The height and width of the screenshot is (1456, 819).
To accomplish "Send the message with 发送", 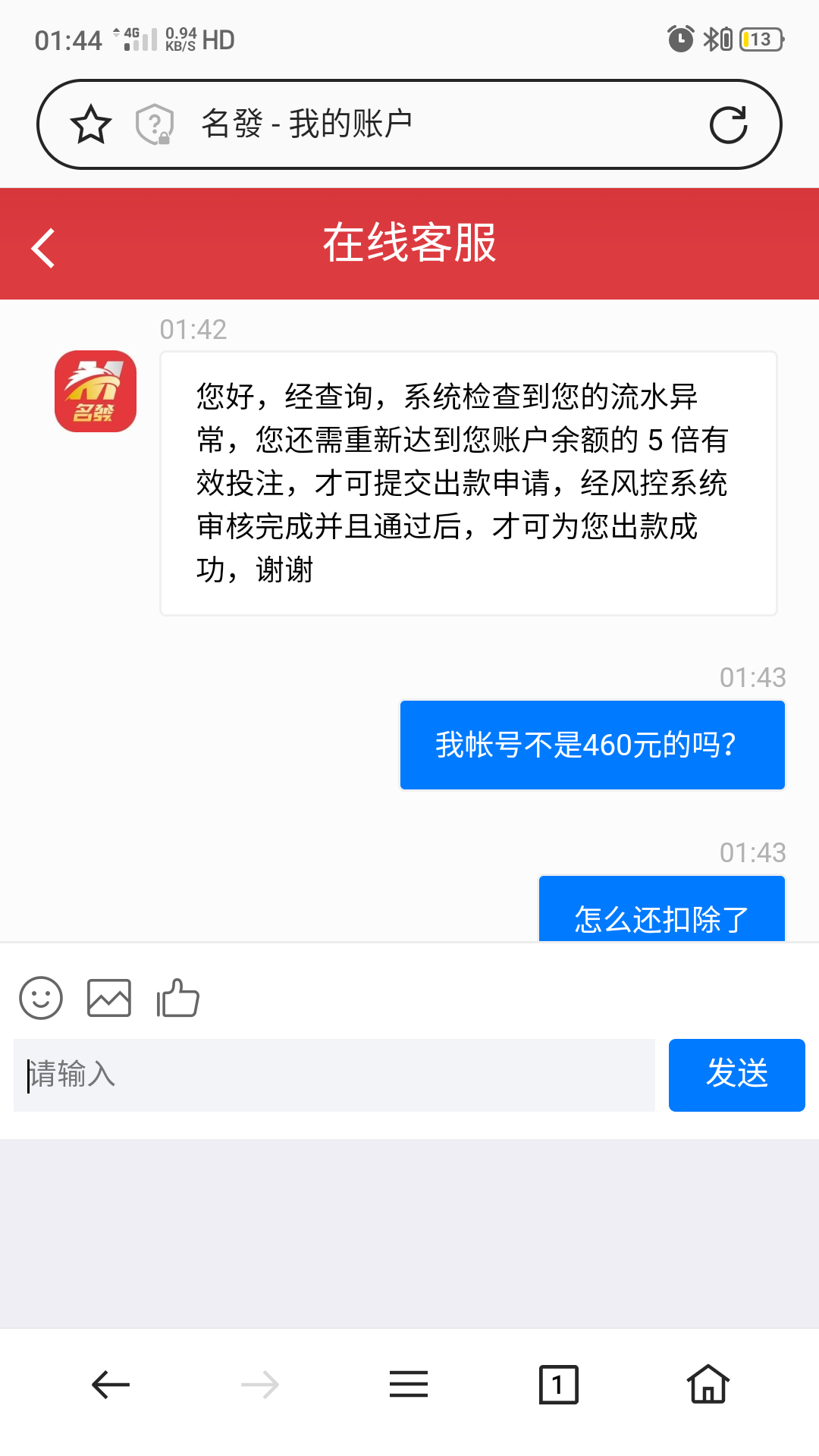I will point(736,1075).
